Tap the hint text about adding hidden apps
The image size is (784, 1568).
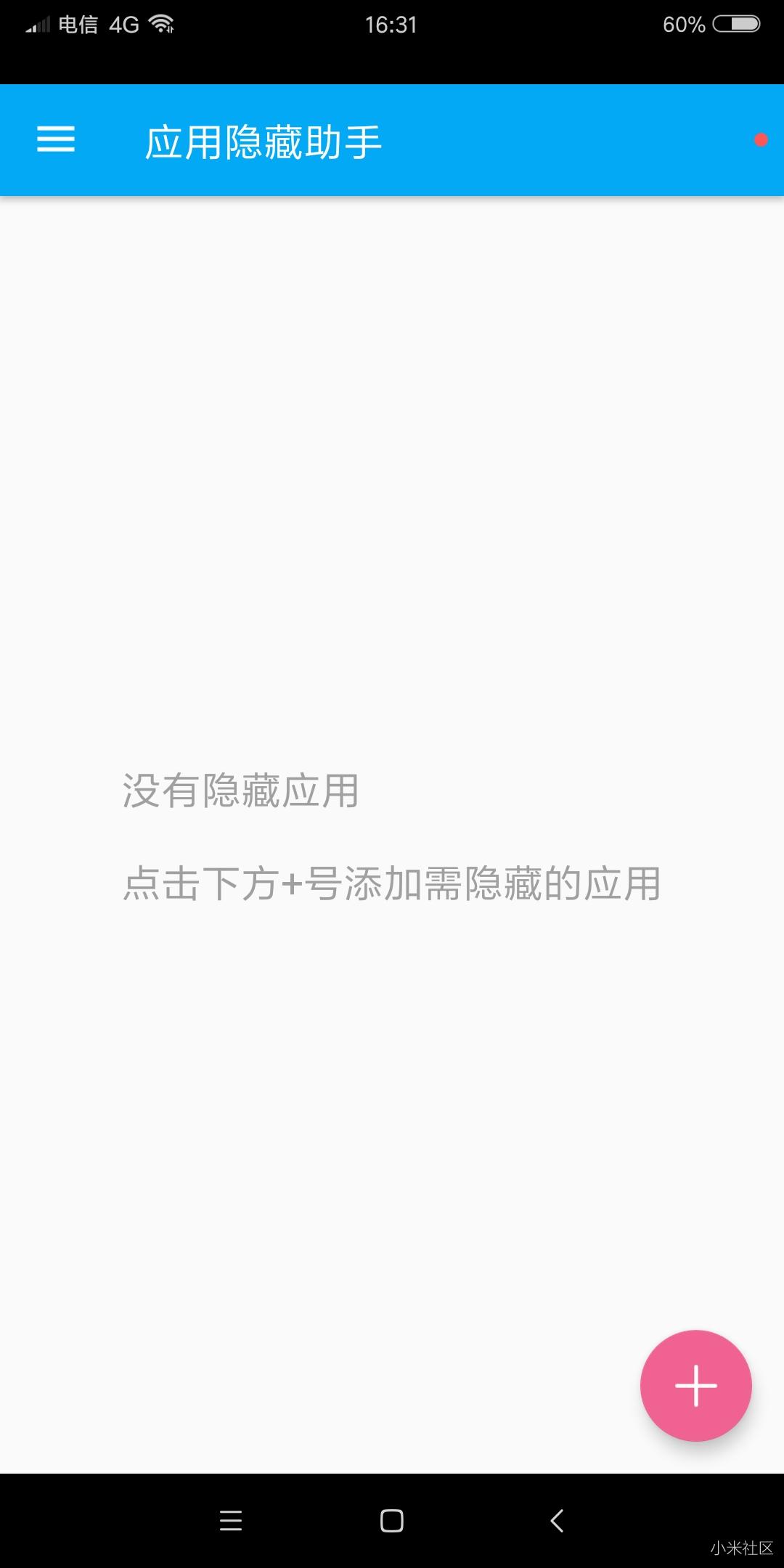pos(392,882)
